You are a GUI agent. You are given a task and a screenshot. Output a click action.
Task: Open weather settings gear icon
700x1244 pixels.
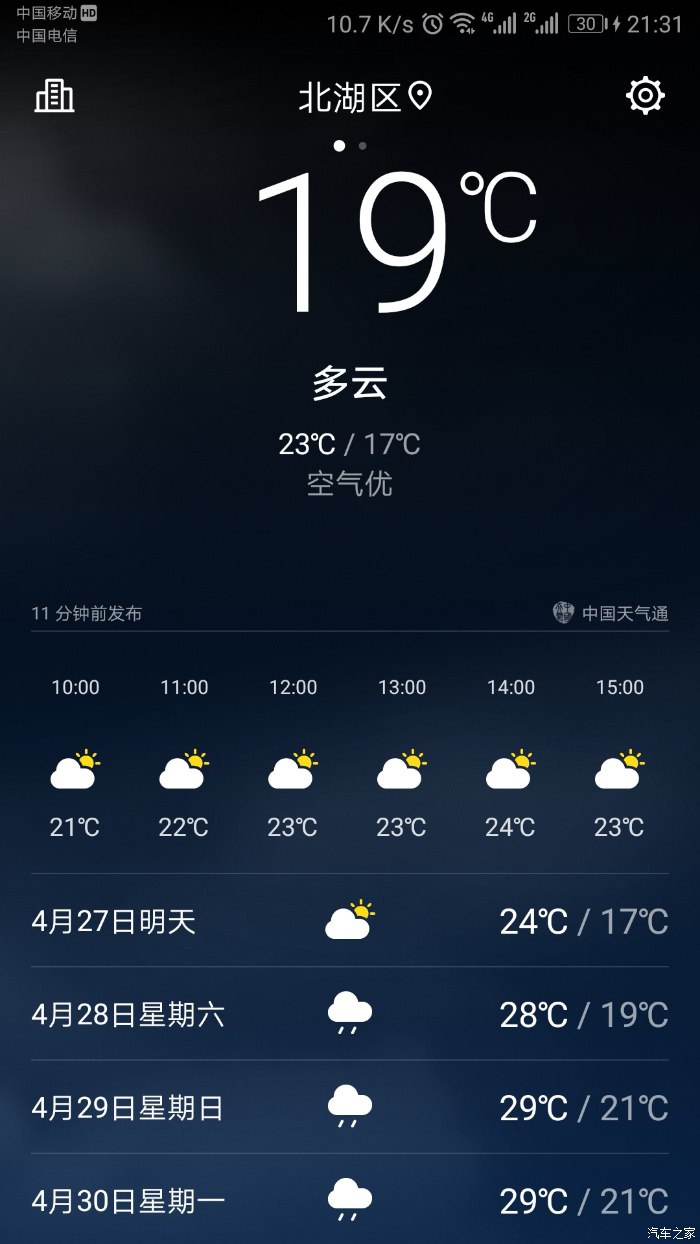645,96
